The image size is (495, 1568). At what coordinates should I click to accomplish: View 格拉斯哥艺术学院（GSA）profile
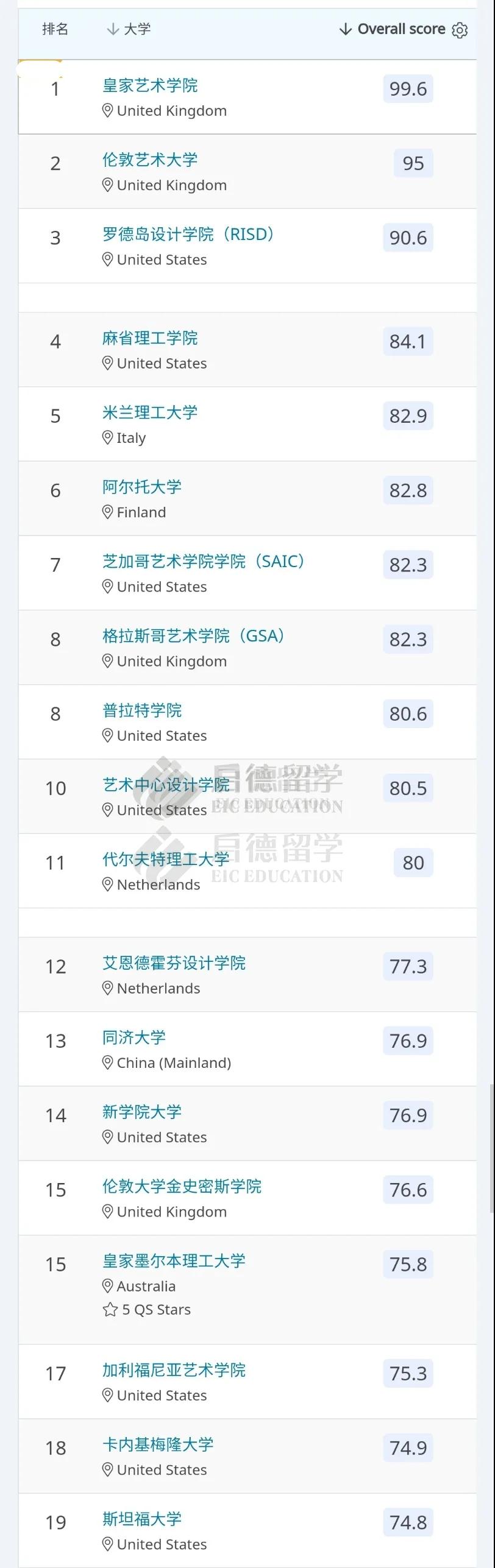pyautogui.click(x=194, y=636)
